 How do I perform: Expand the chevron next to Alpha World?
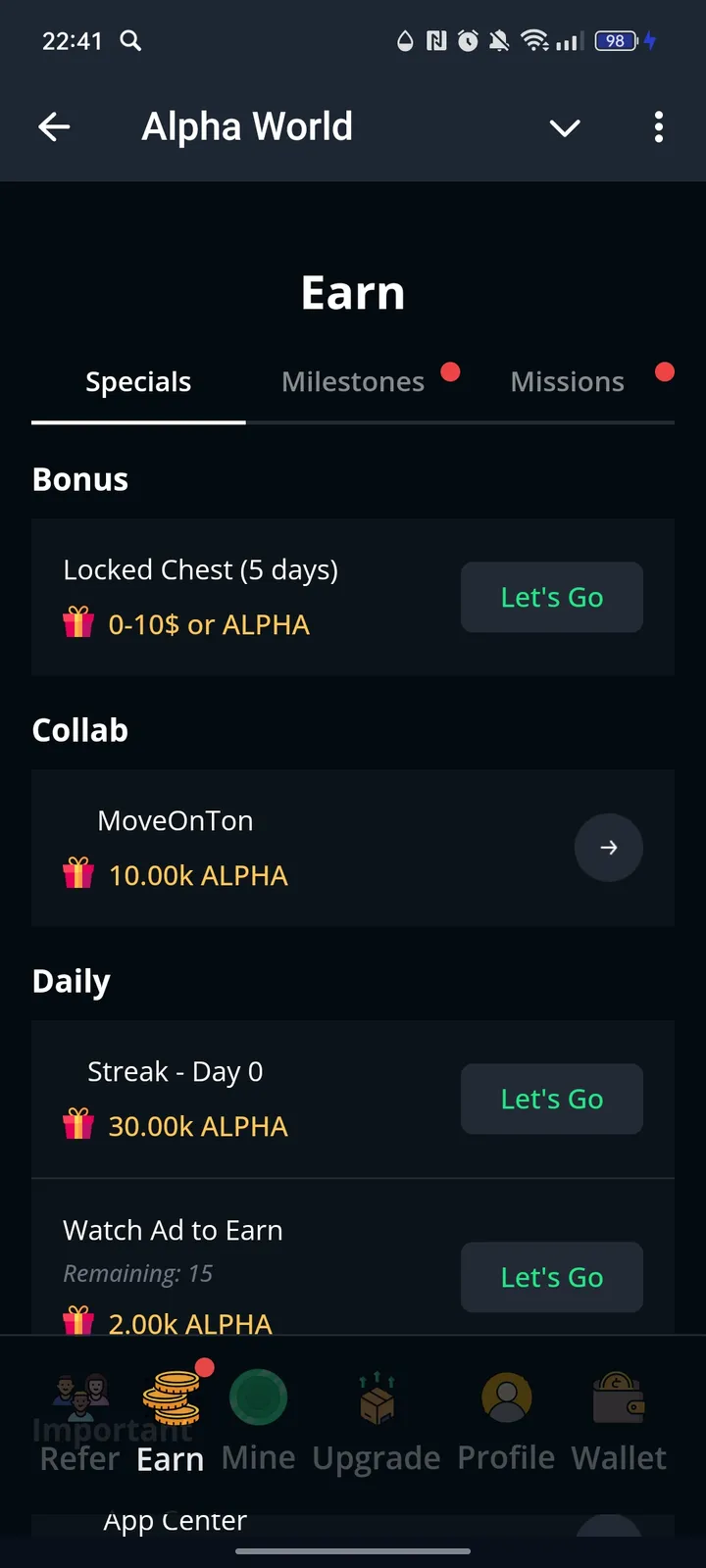pos(565,128)
